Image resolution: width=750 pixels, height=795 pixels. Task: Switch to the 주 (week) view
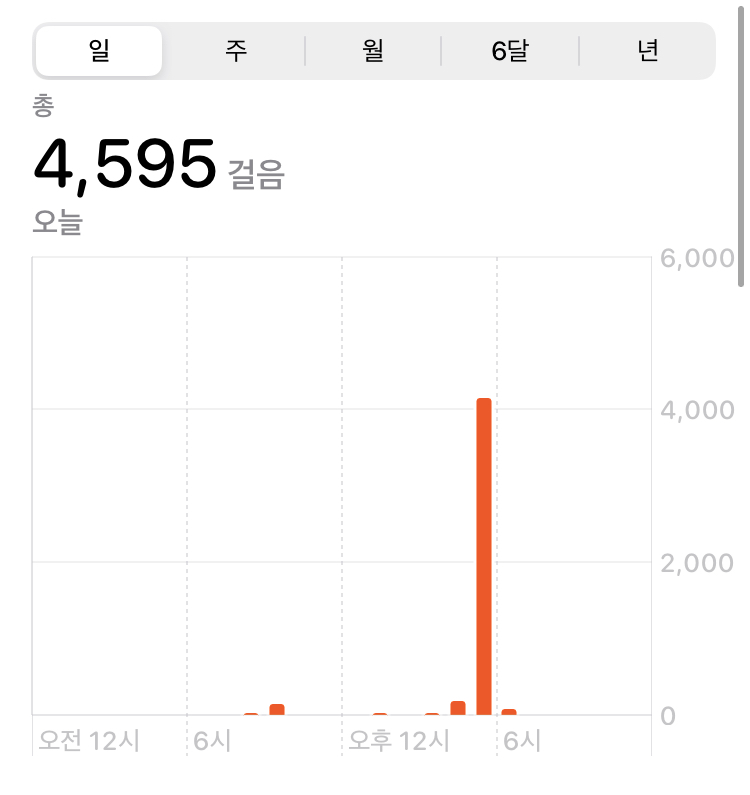[236, 51]
